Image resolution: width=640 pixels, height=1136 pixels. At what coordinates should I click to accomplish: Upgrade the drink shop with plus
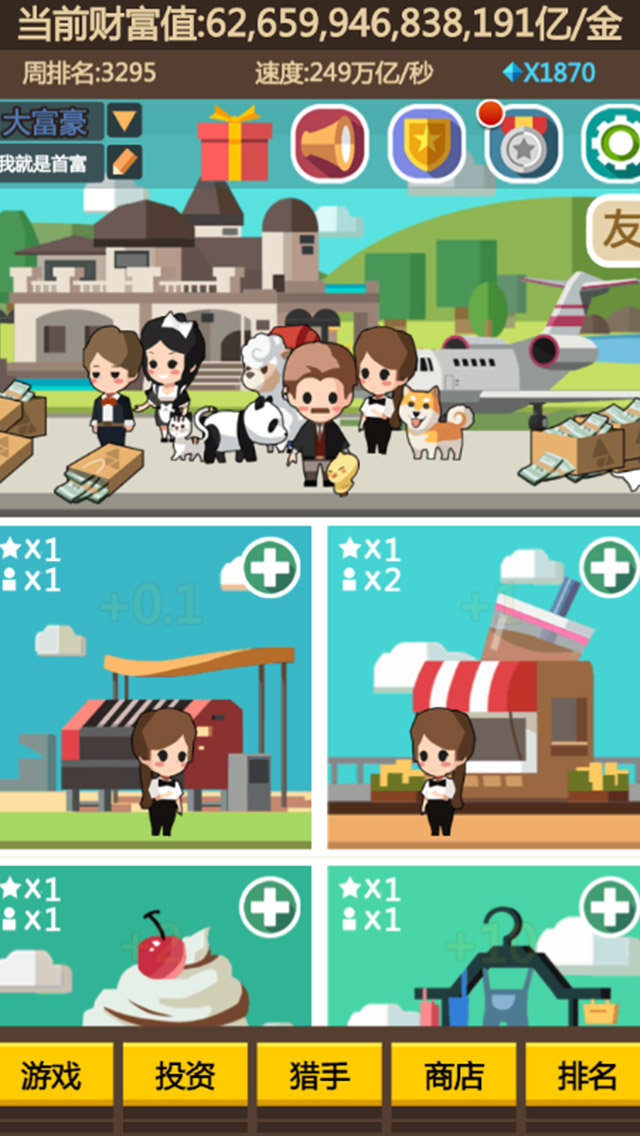[608, 567]
